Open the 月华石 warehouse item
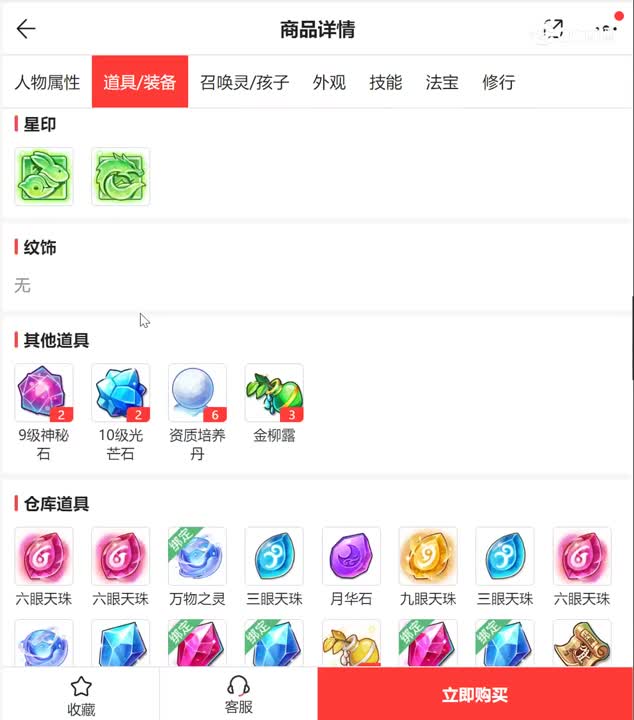This screenshot has width=634, height=720. coord(351,557)
